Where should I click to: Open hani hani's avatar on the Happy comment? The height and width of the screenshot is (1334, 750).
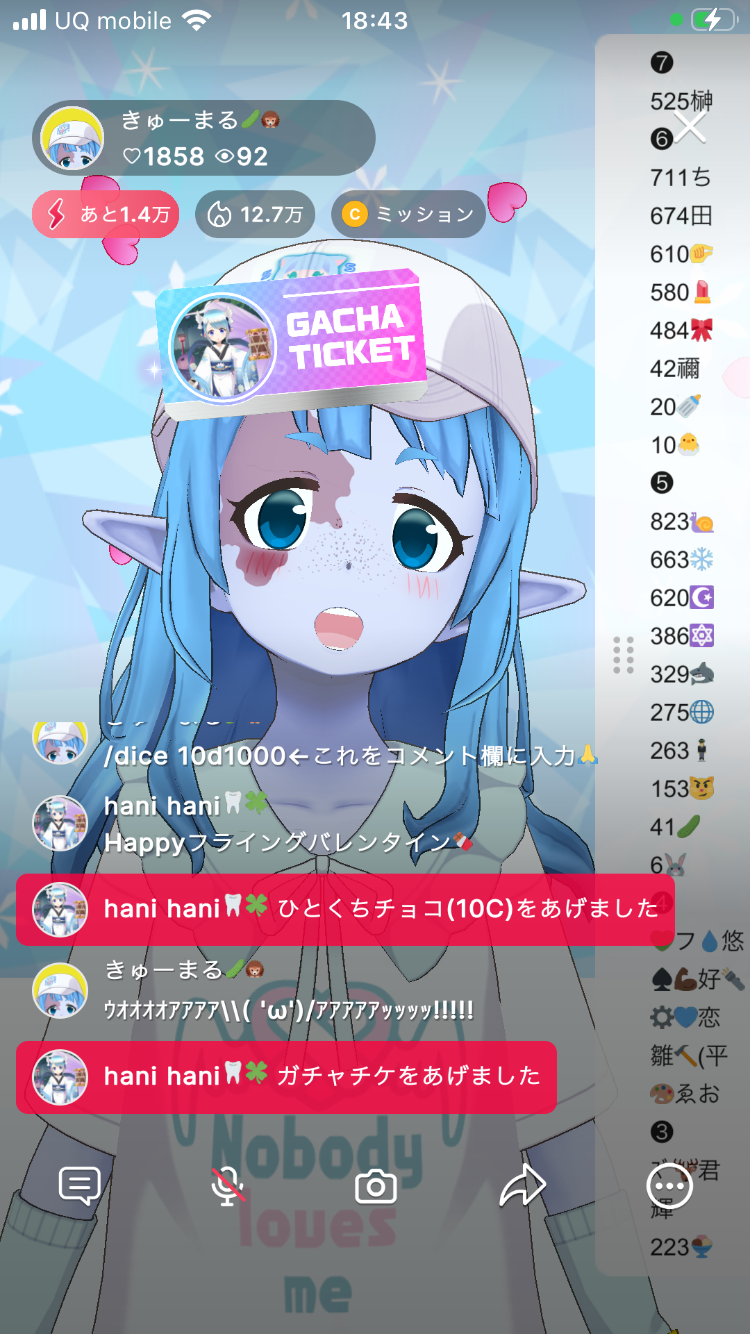(60, 823)
